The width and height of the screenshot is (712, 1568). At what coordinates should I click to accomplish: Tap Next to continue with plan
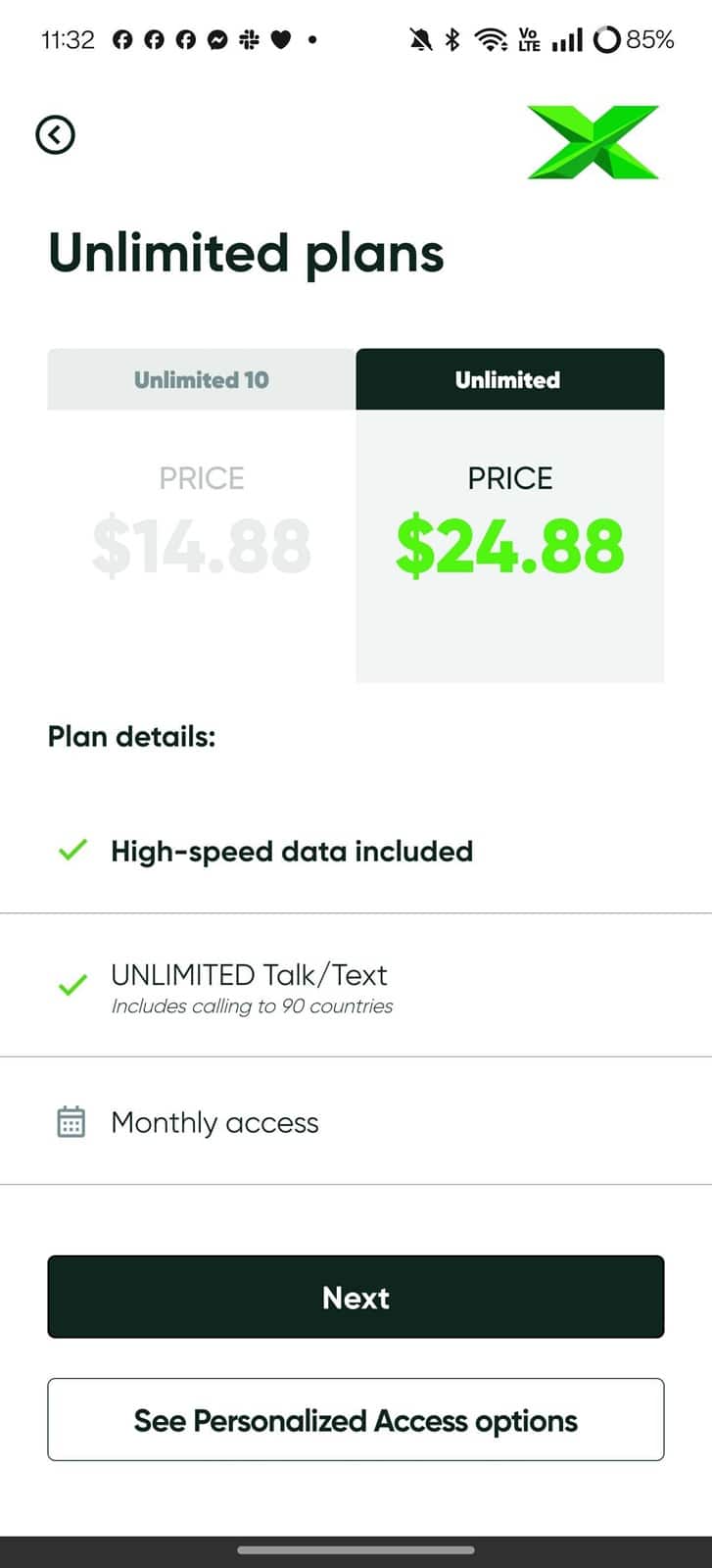click(356, 1297)
